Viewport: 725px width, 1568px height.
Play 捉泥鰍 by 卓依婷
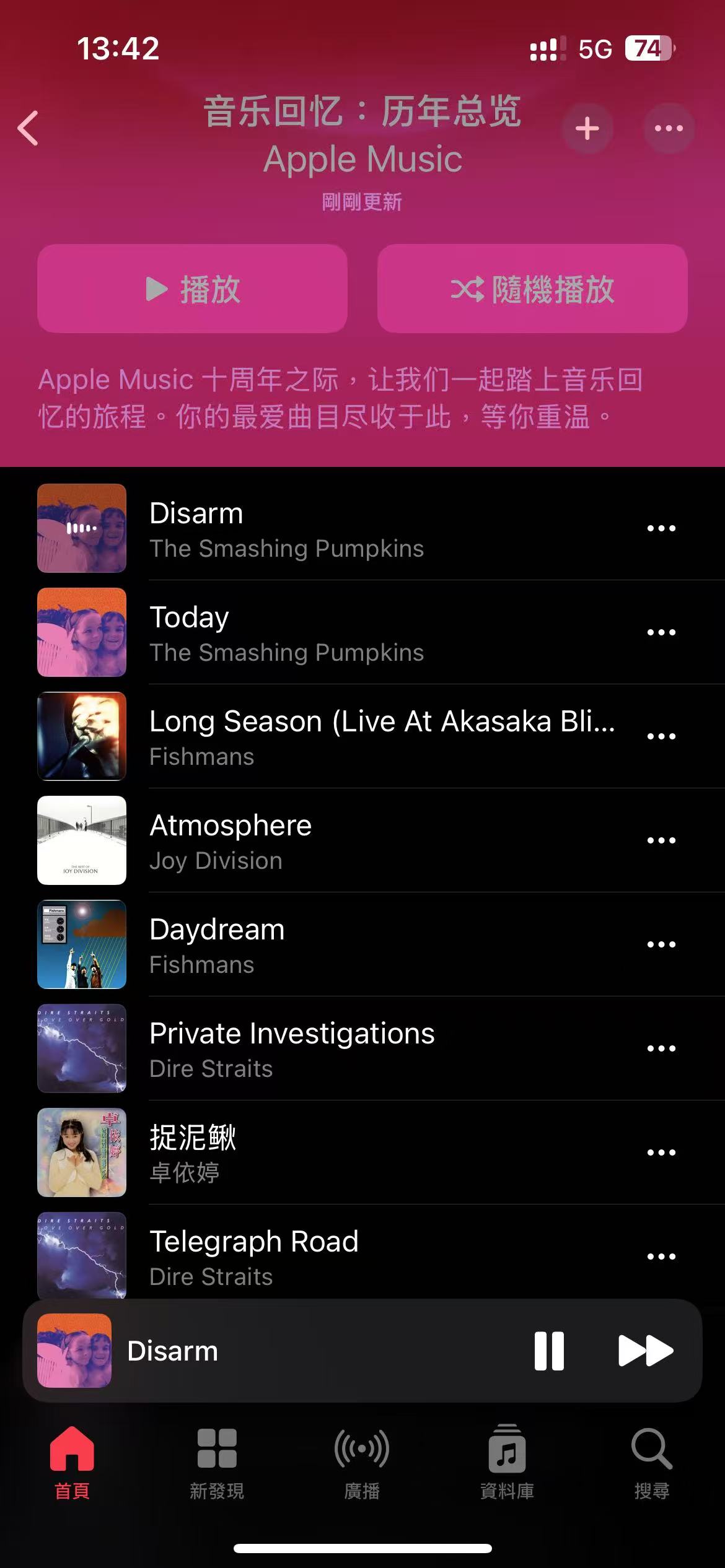click(x=347, y=1152)
